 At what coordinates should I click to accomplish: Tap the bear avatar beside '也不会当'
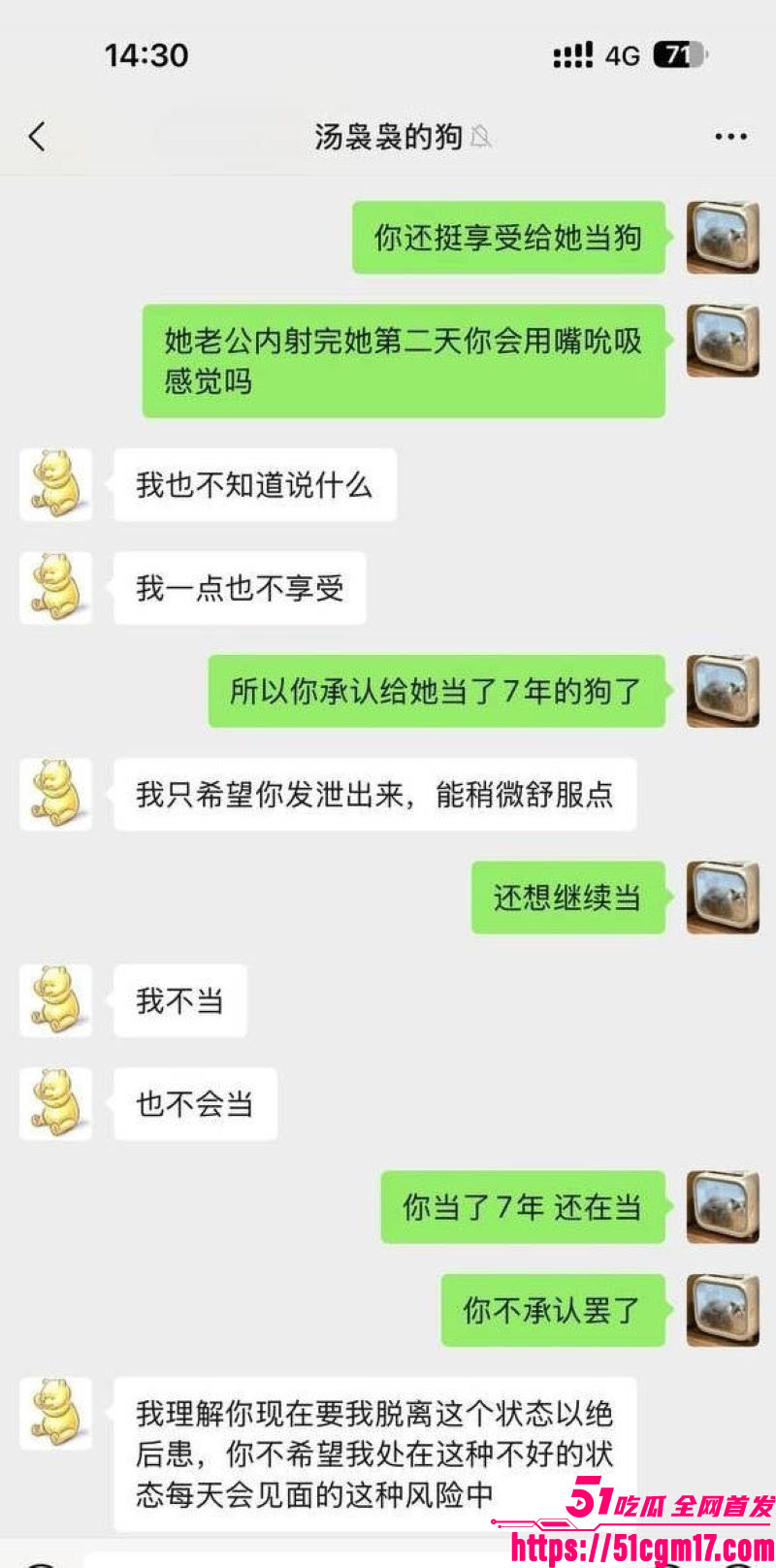pos(55,1102)
